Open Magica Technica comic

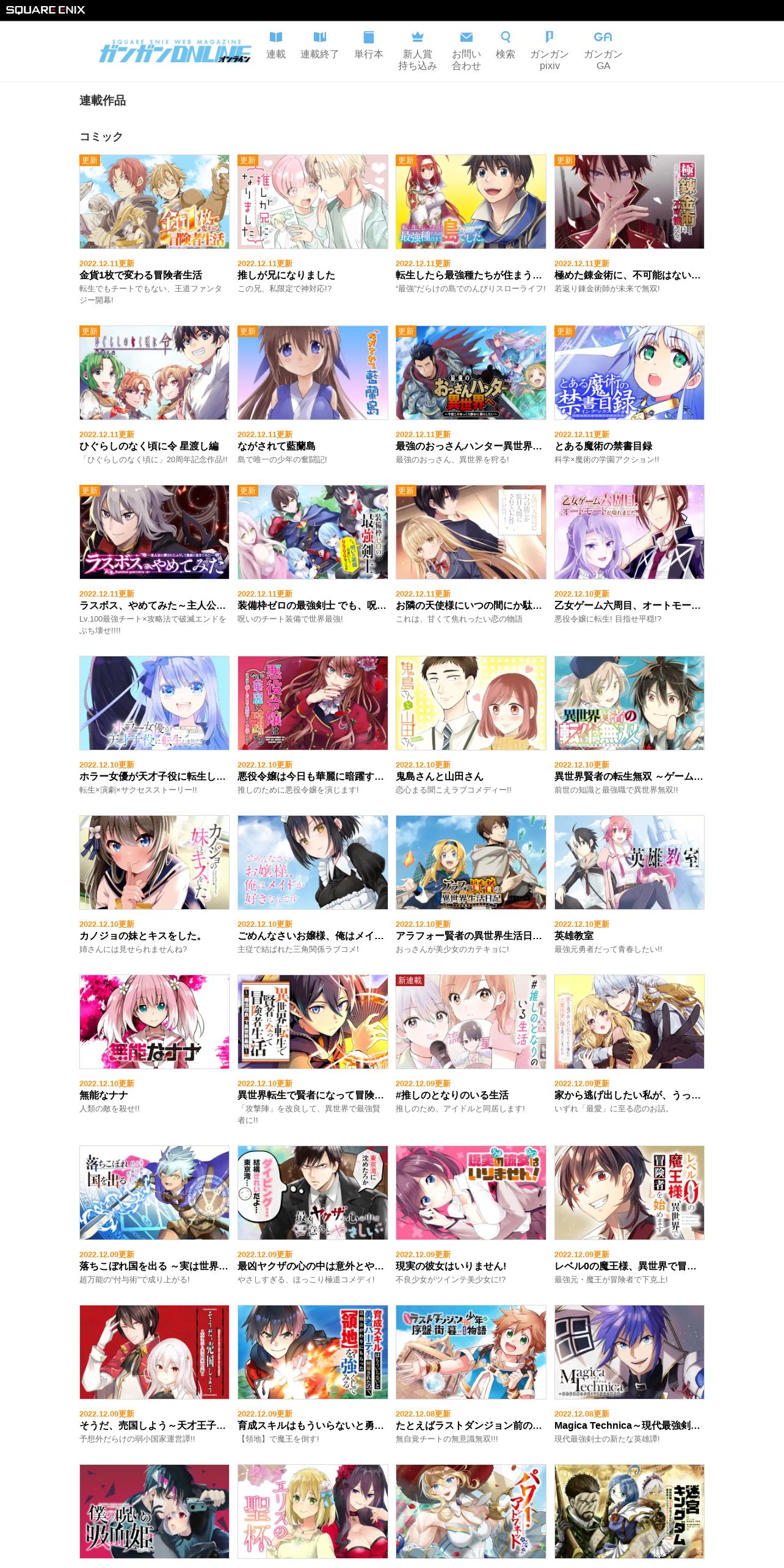click(x=630, y=1375)
